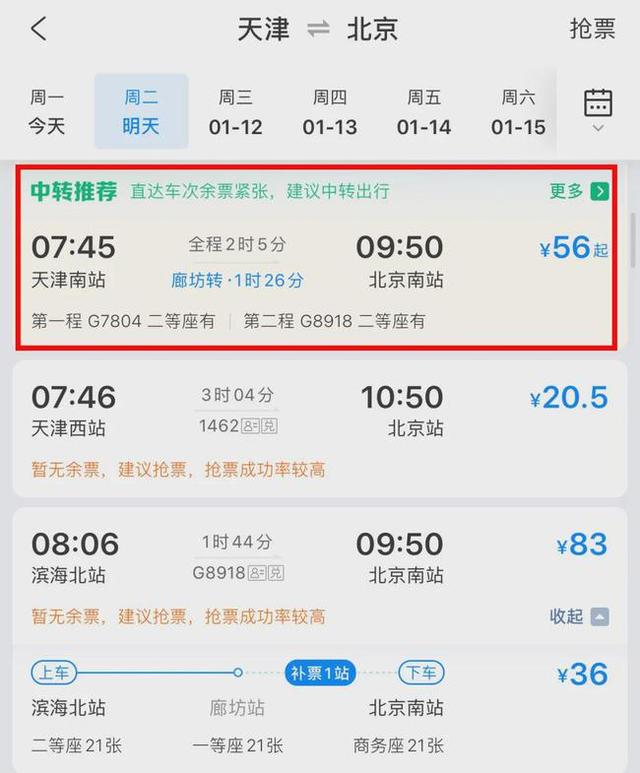Select the 周一 今天 date tab
The width and height of the screenshot is (640, 773).
pos(47,112)
